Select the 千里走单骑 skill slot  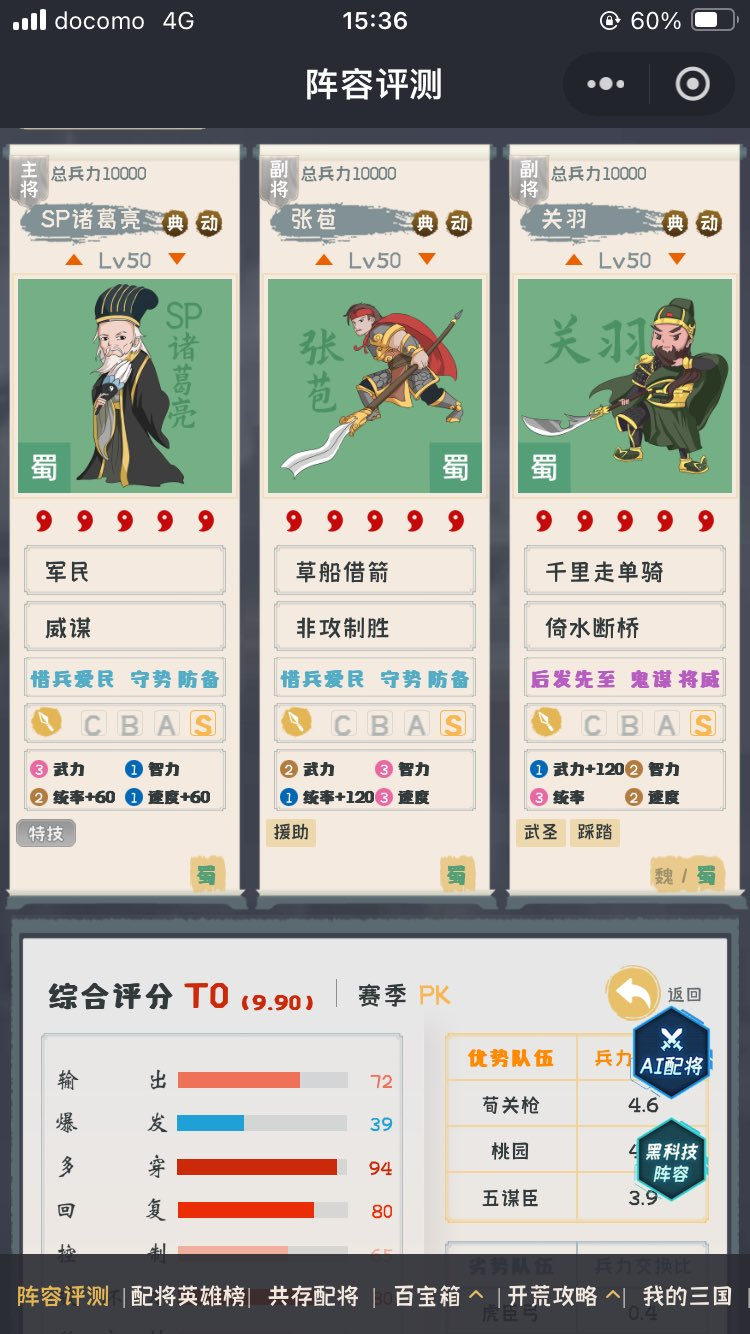625,571
